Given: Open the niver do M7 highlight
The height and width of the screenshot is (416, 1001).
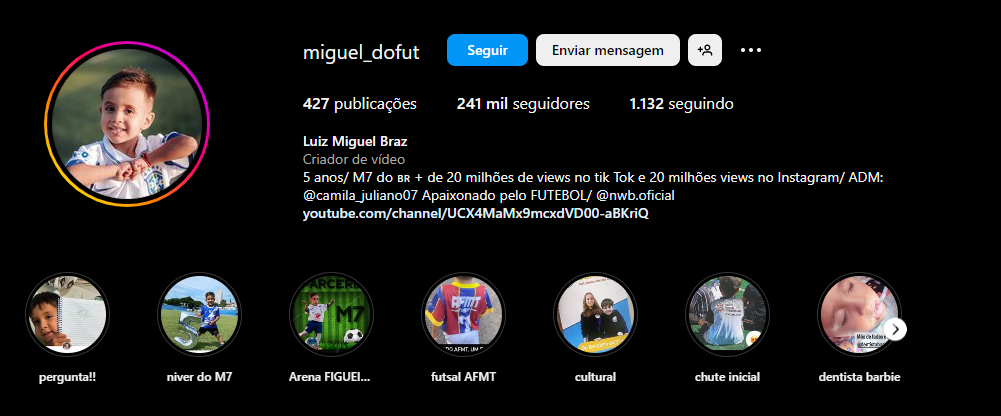Looking at the screenshot, I should (x=199, y=314).
